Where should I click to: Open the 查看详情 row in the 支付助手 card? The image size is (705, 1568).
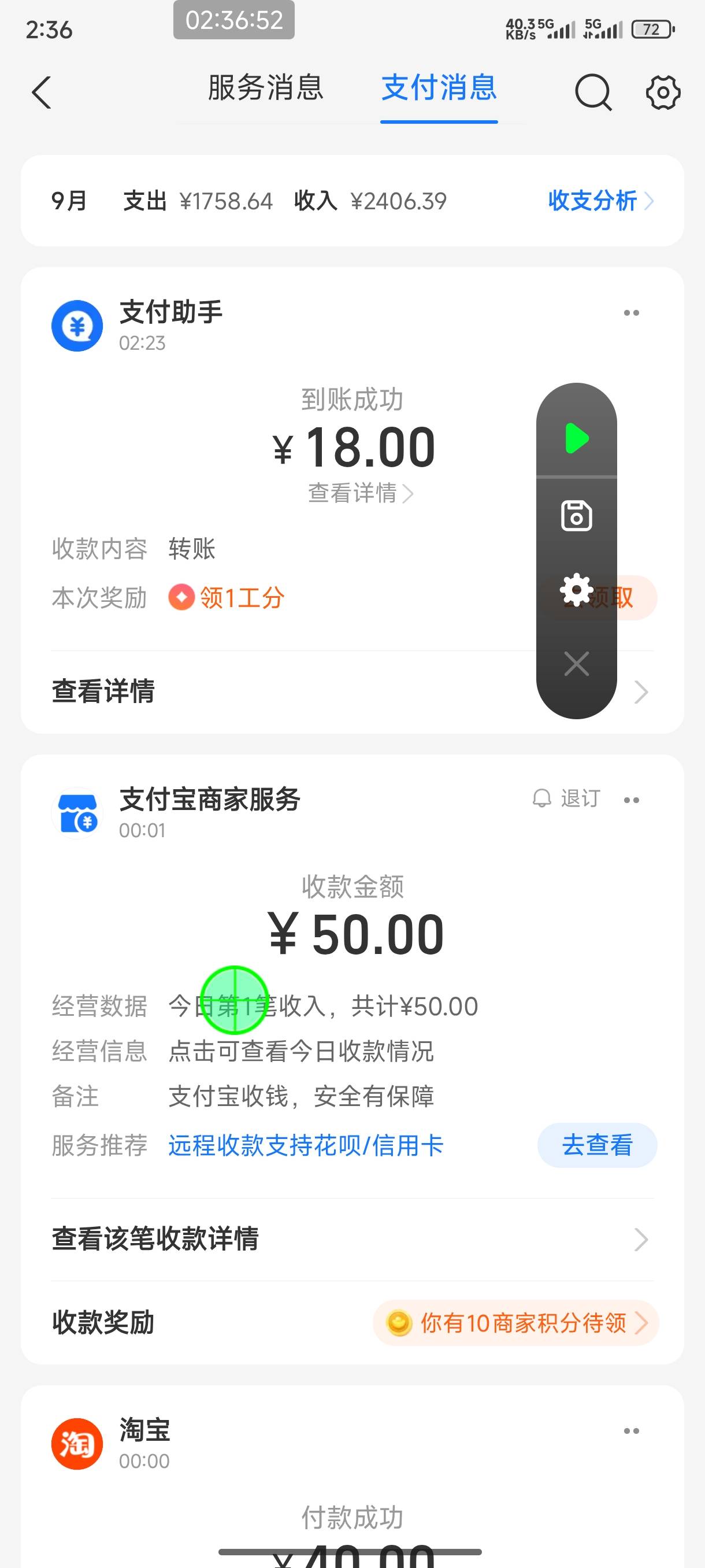coord(352,691)
